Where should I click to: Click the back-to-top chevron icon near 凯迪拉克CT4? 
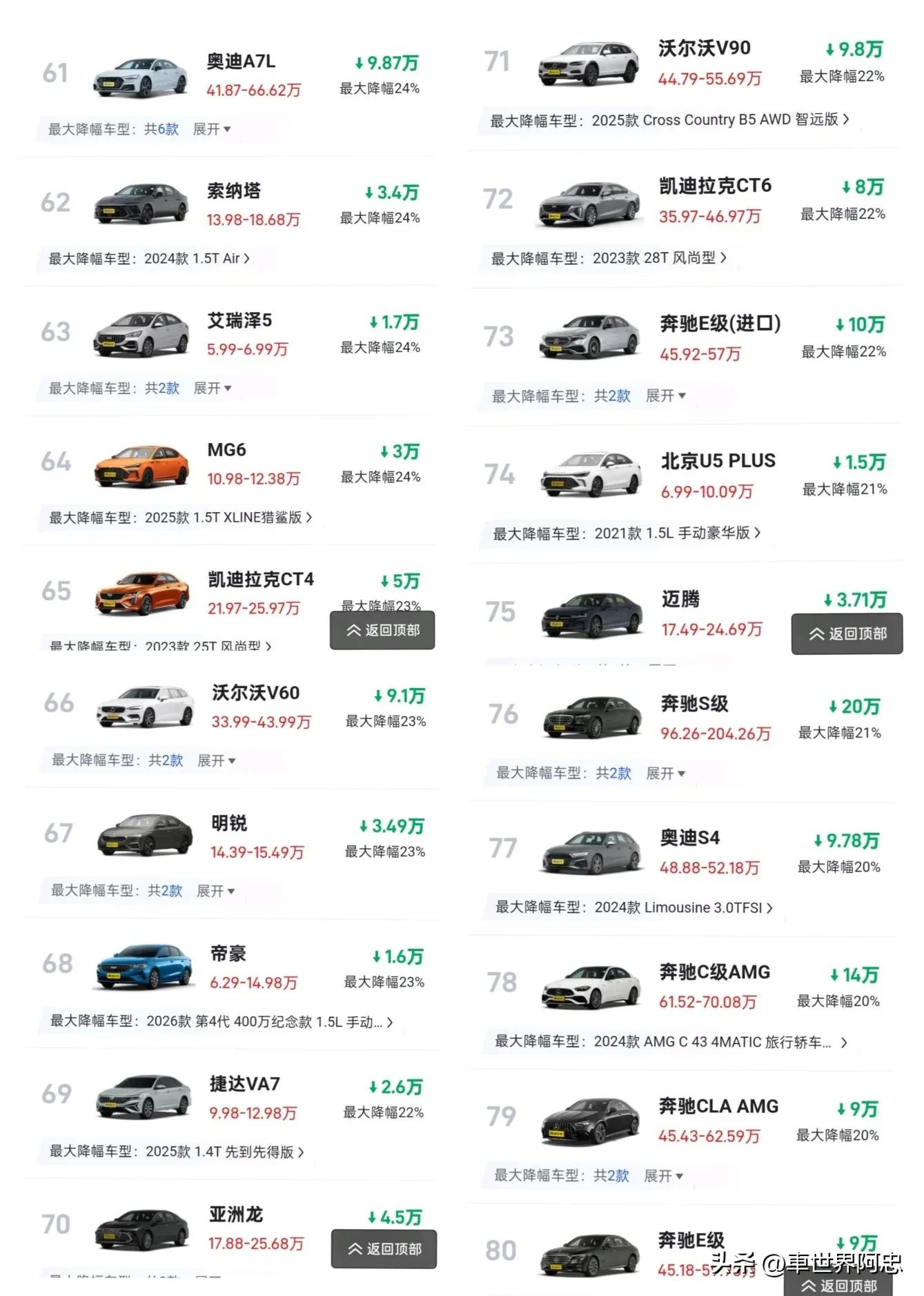(354, 629)
